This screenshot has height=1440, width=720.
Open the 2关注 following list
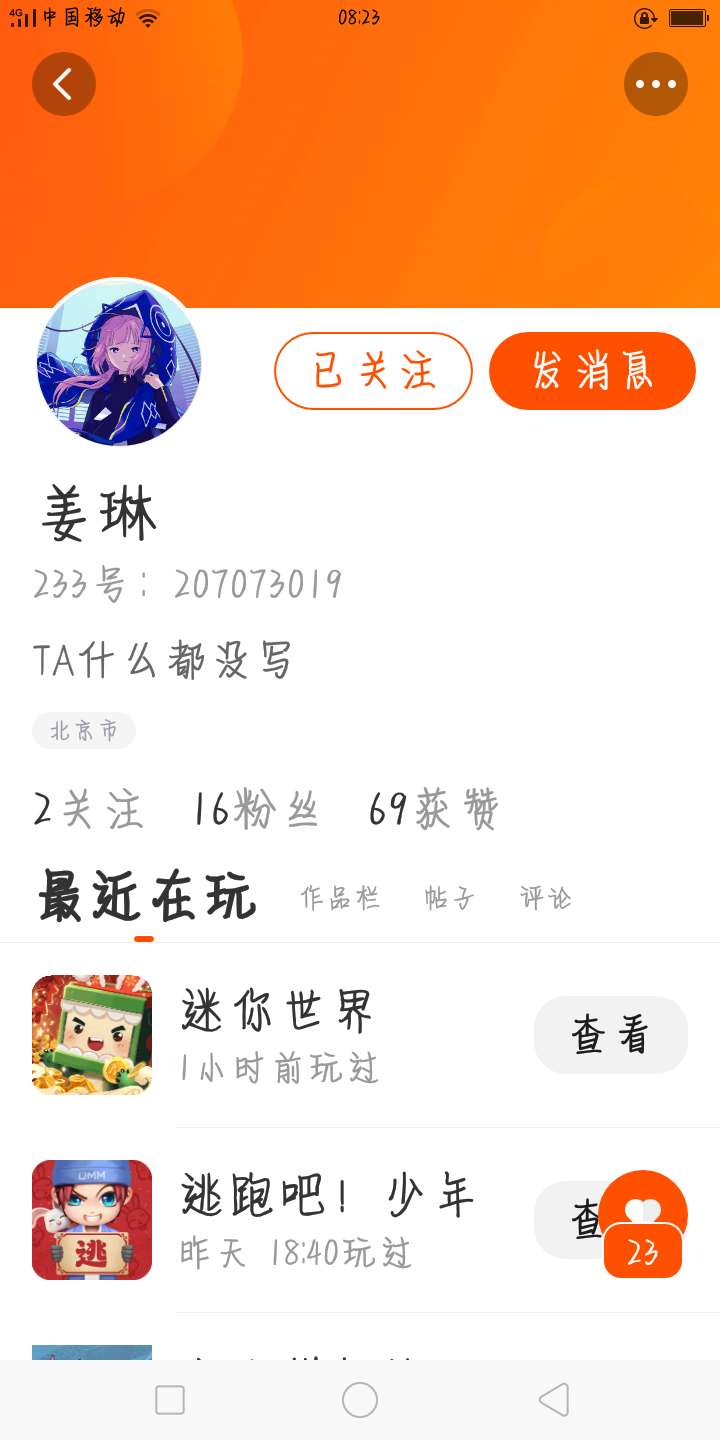88,809
